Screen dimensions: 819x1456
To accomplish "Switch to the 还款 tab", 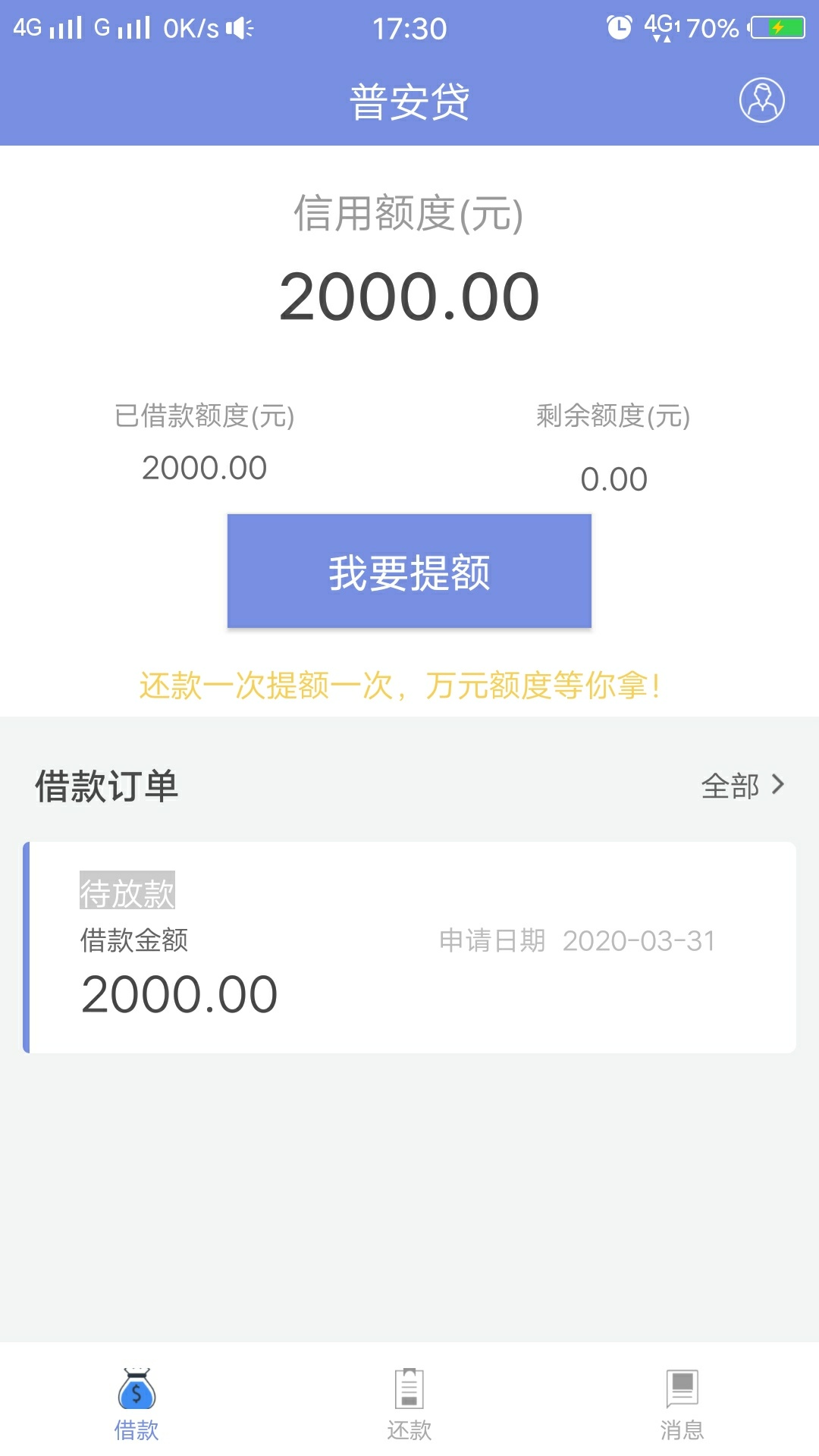I will (x=409, y=1404).
